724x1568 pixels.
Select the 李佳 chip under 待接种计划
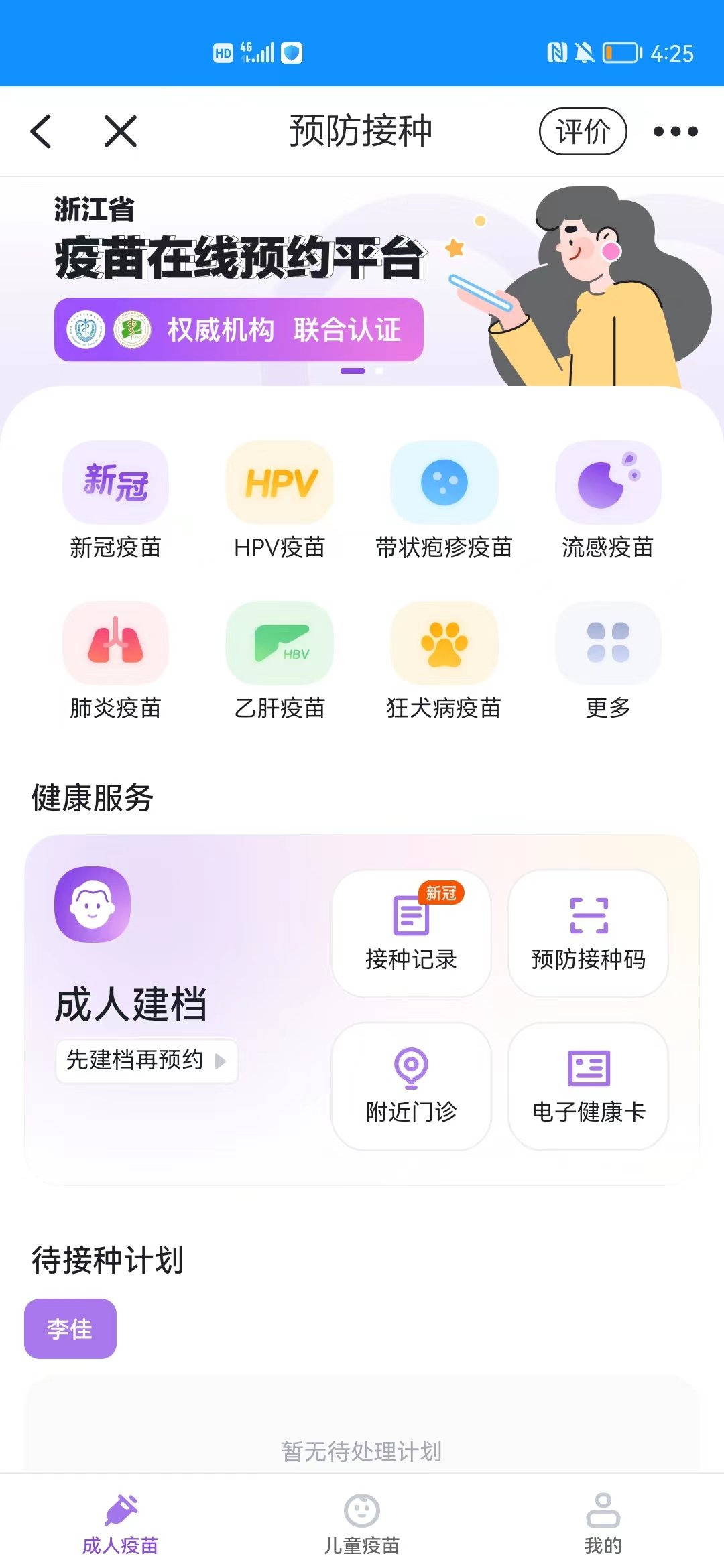point(70,1328)
